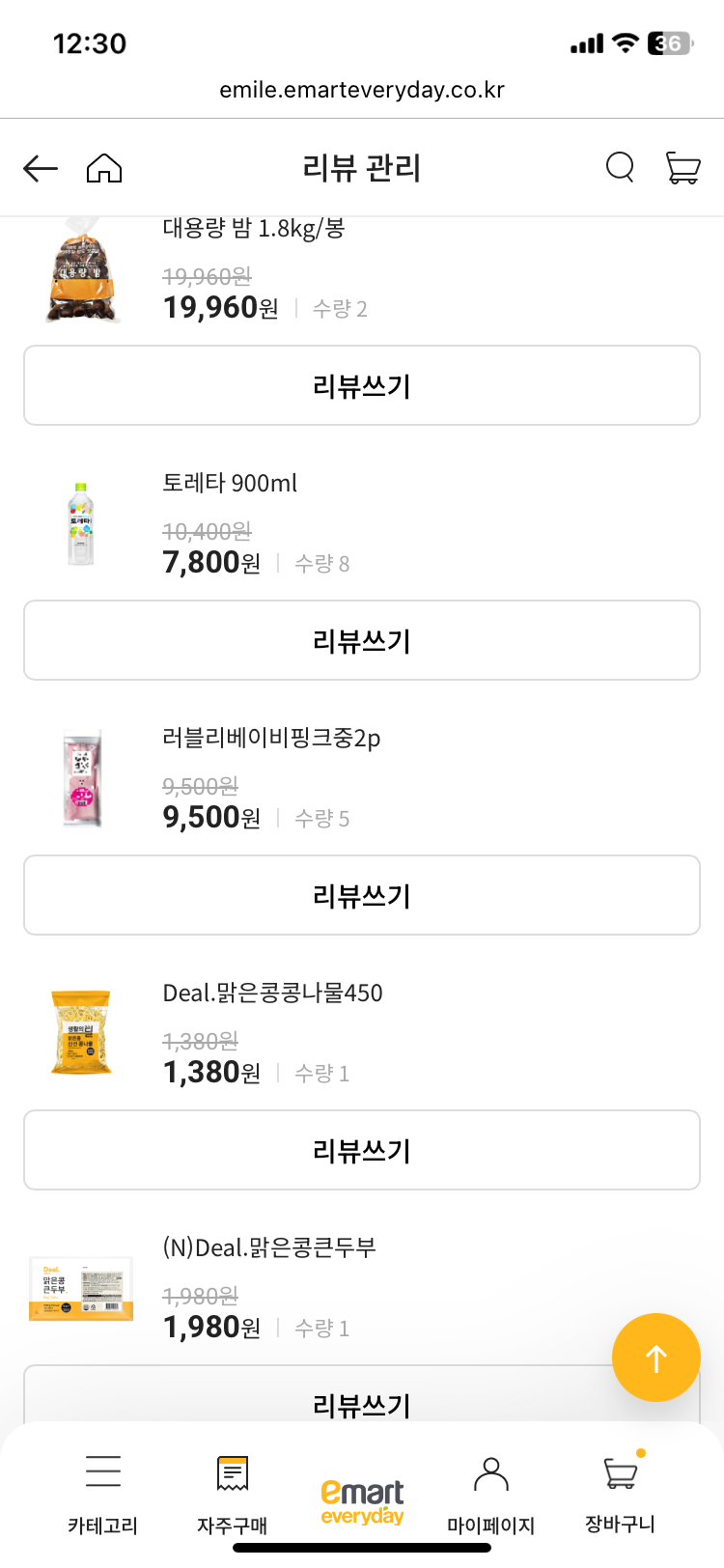The height and width of the screenshot is (1568, 724).
Task: Tap 리뷰쓰기 for 러블리베이비핑크중2p
Action: click(x=362, y=895)
